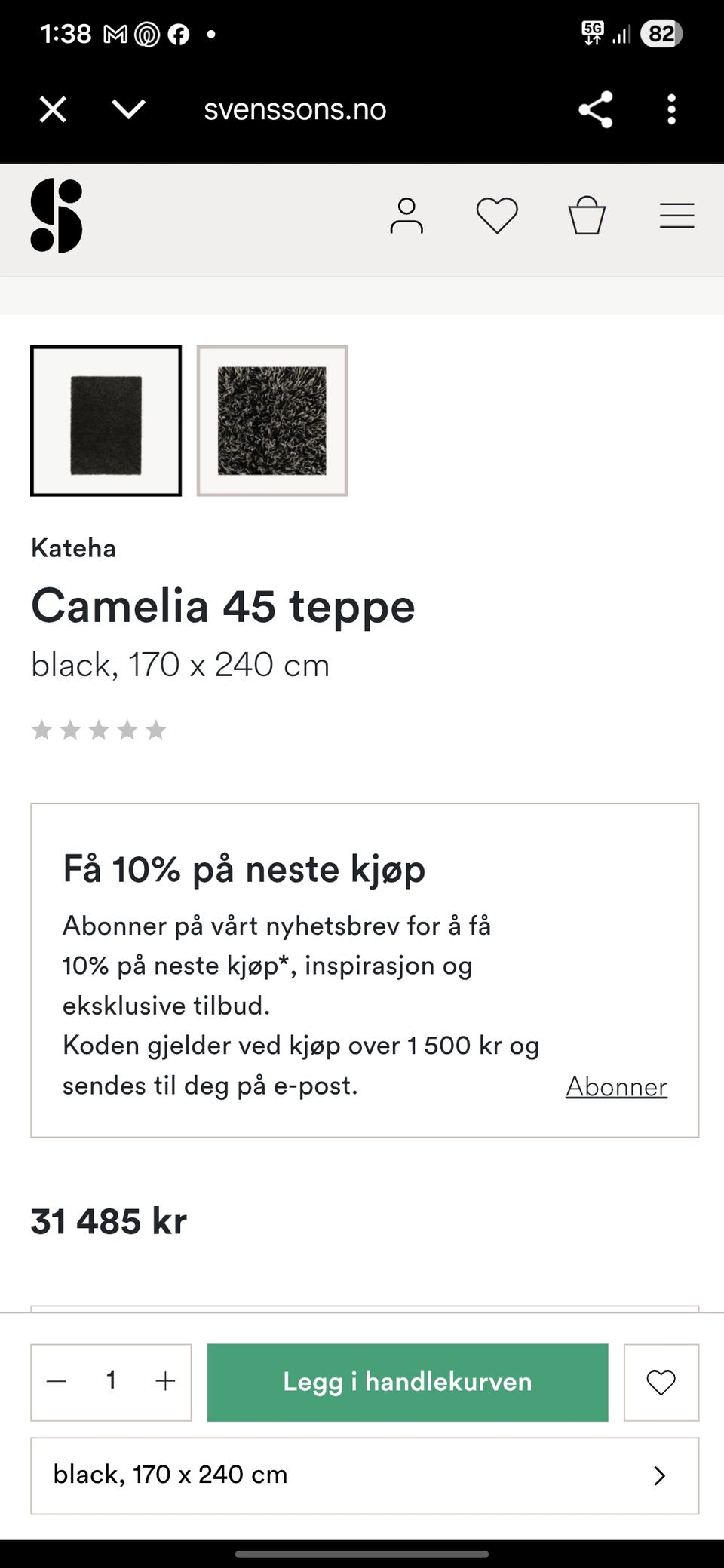The image size is (724, 1568).
Task: Tap the svenssons.no address bar
Action: [294, 109]
